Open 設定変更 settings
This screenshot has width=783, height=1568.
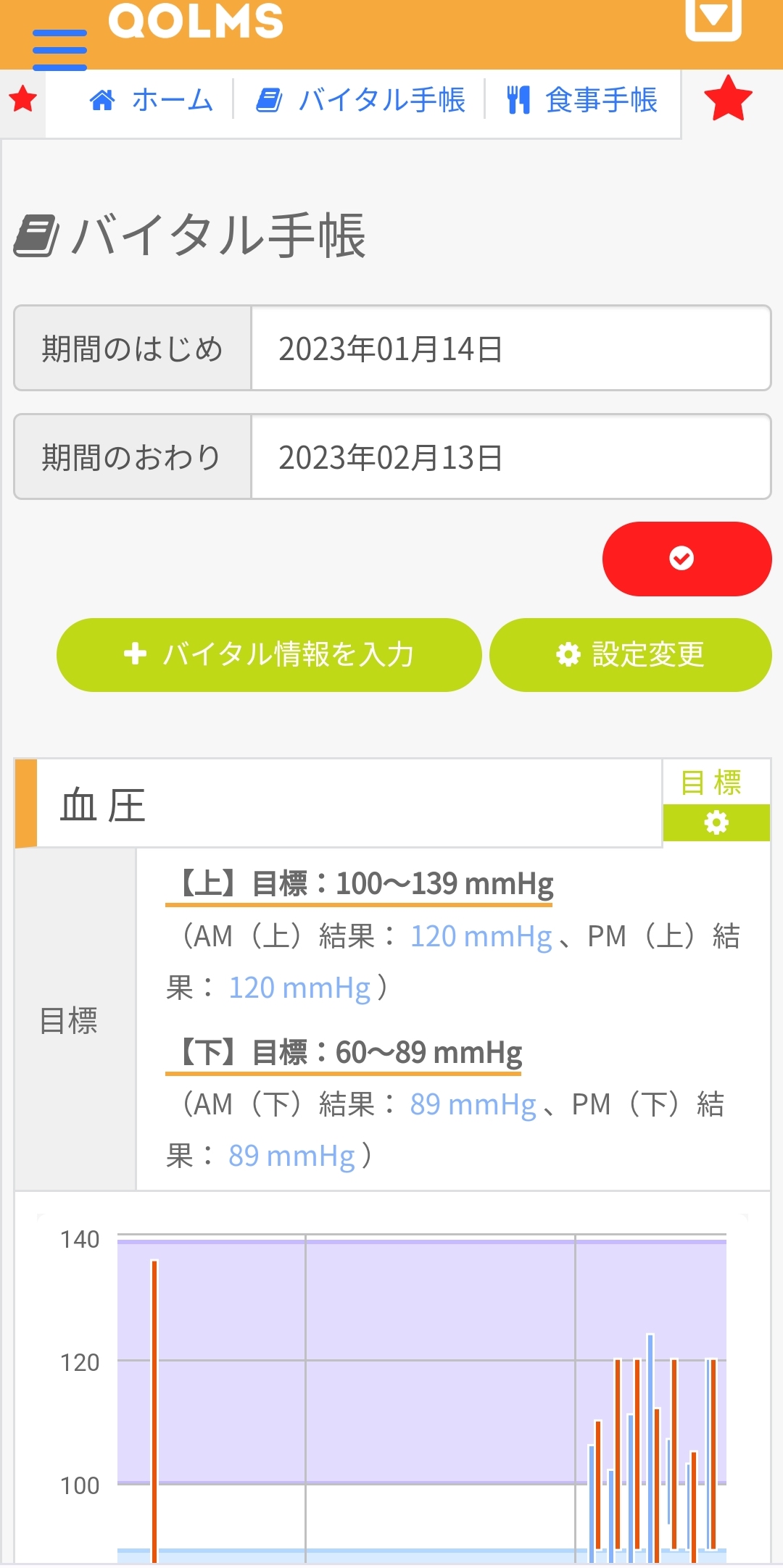pyautogui.click(x=630, y=654)
